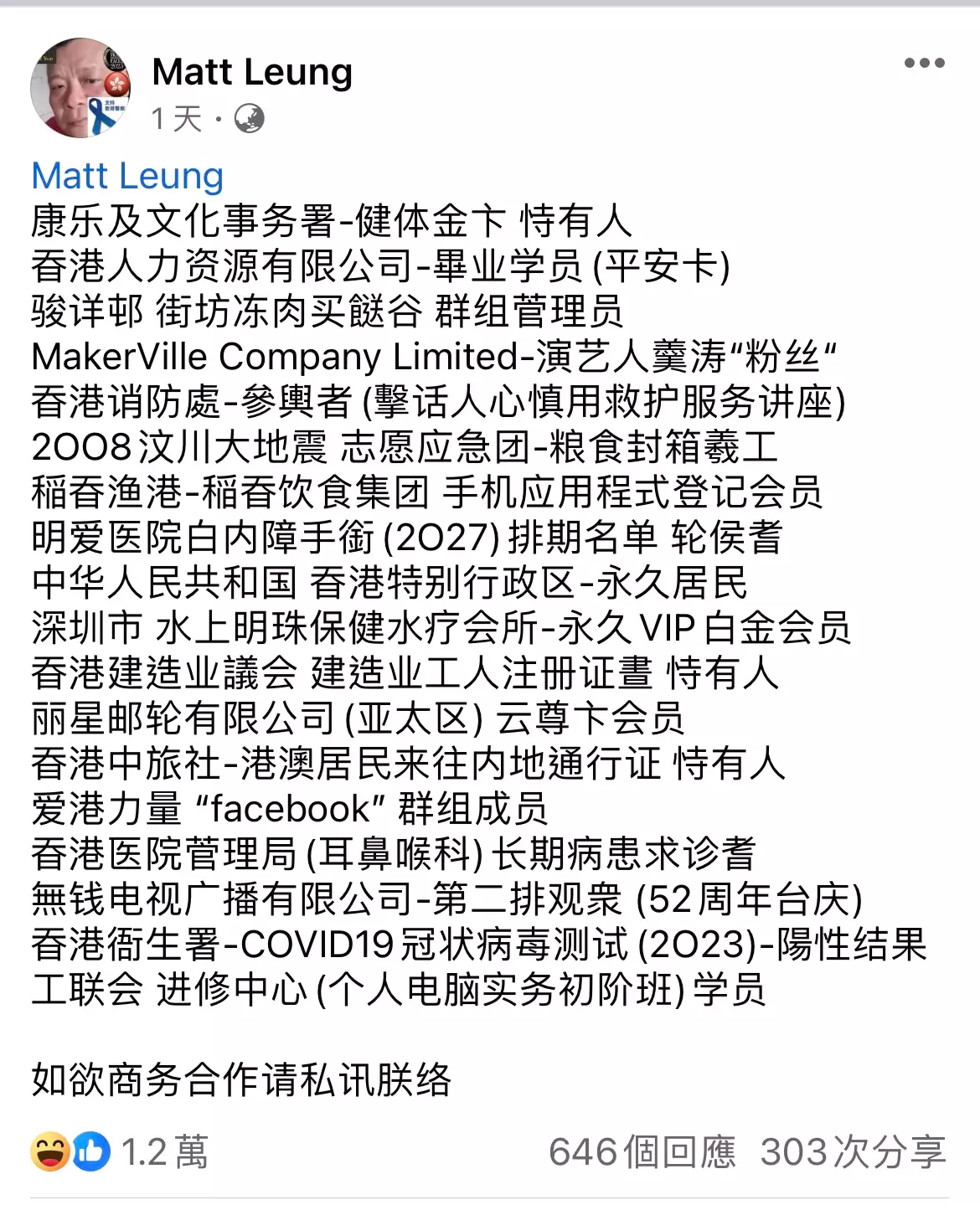The height and width of the screenshot is (1205, 980).
Task: Open the post's three-dot options menu
Action: tap(924, 64)
